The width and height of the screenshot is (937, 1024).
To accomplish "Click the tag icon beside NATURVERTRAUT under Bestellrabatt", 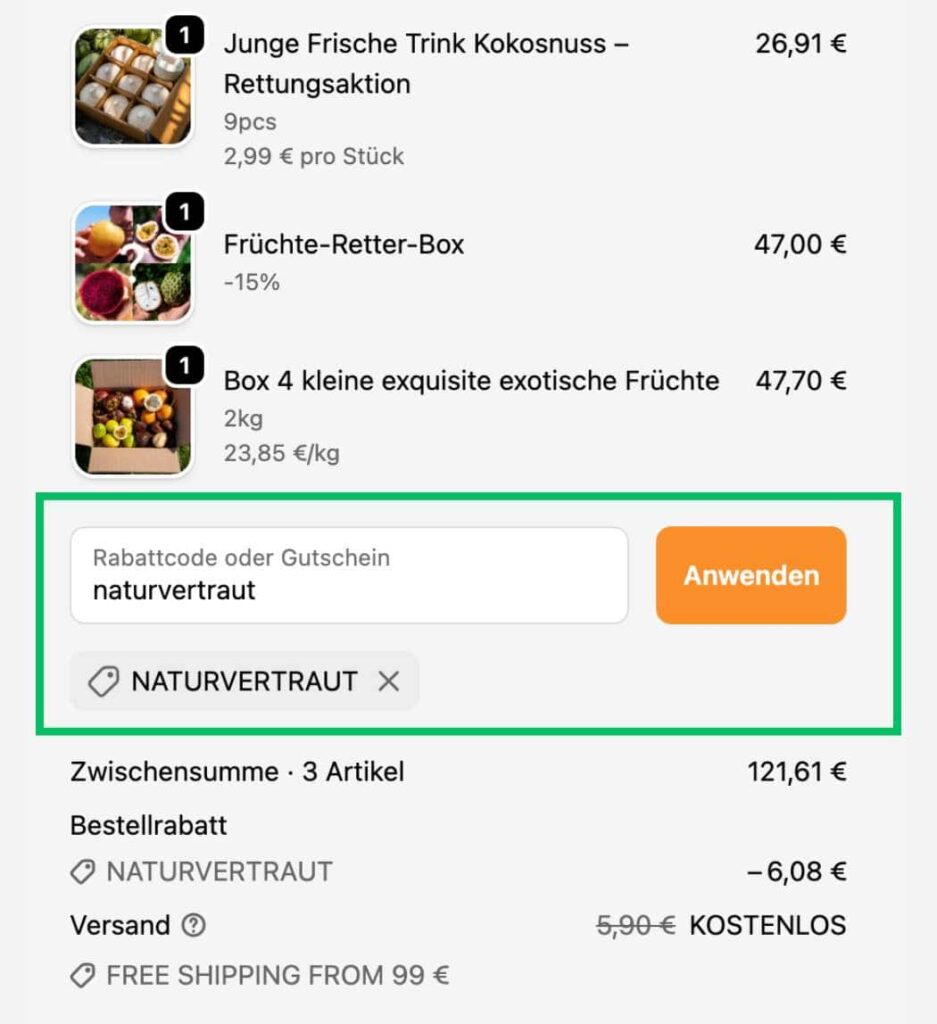I will tap(82, 872).
